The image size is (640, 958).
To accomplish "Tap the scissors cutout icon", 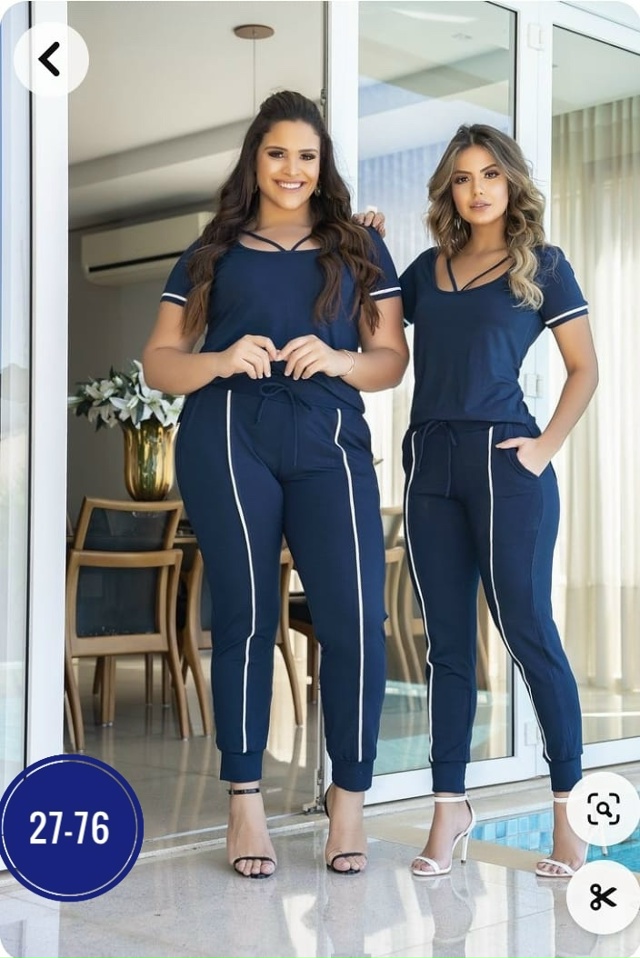I will point(603,896).
